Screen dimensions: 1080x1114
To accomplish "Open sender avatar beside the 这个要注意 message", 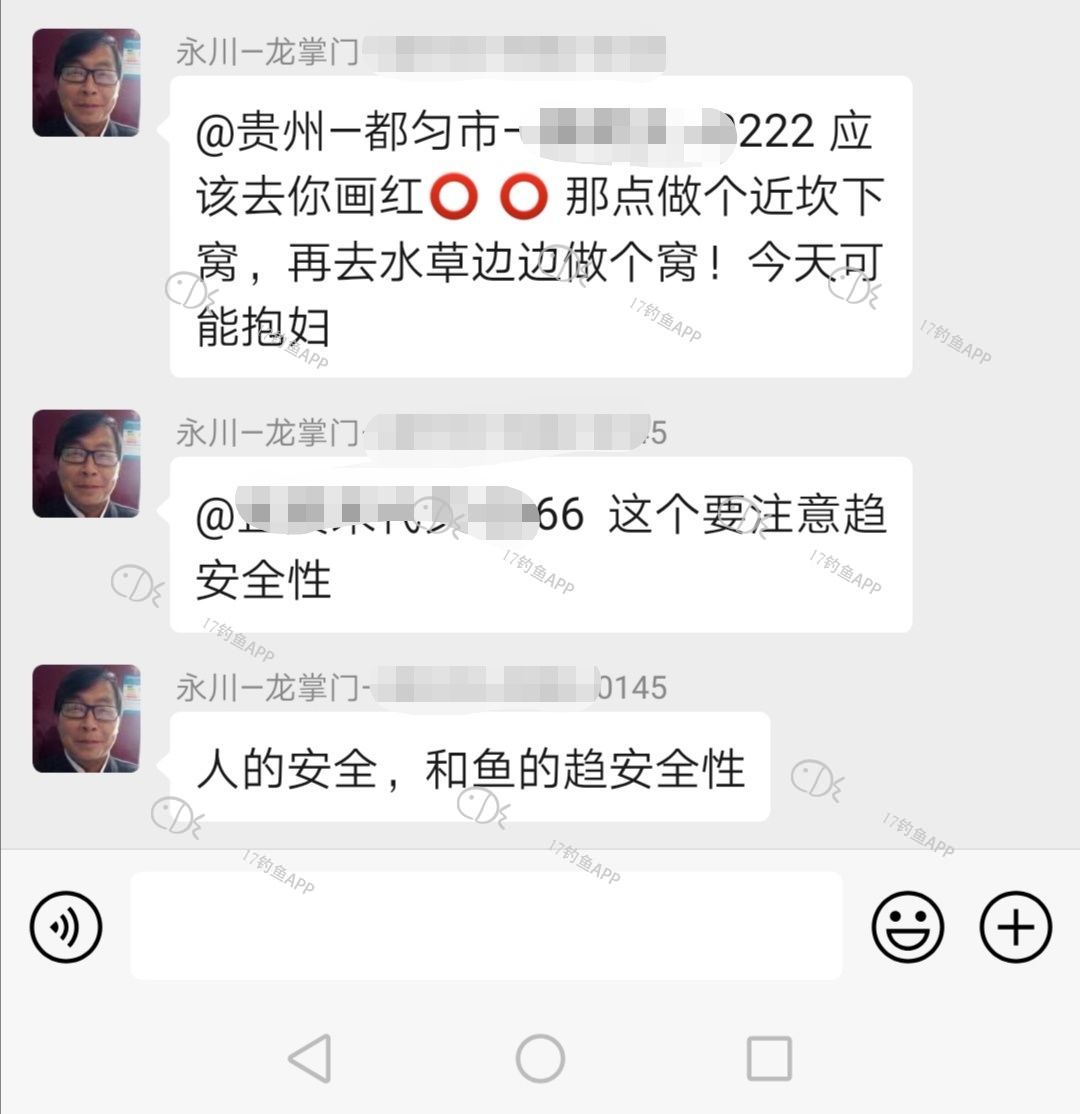I will 86,463.
